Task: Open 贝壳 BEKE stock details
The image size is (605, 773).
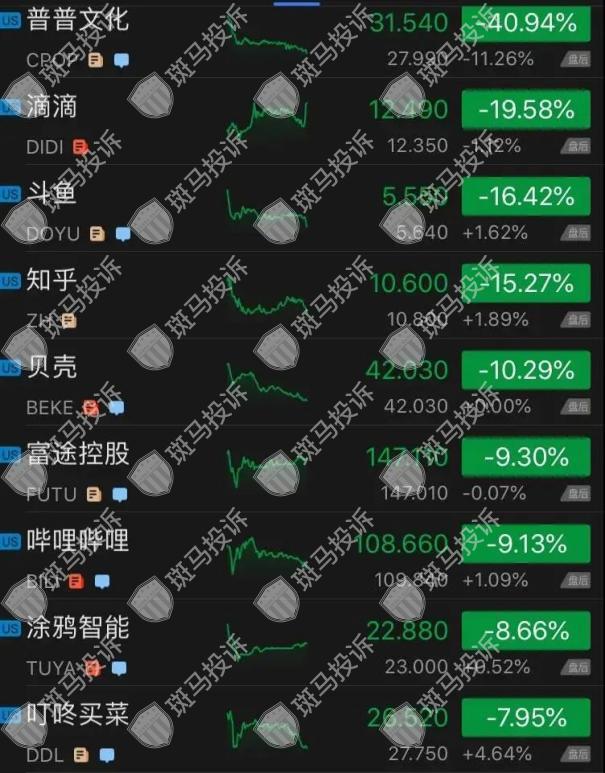Action: pyautogui.click(x=55, y=368)
